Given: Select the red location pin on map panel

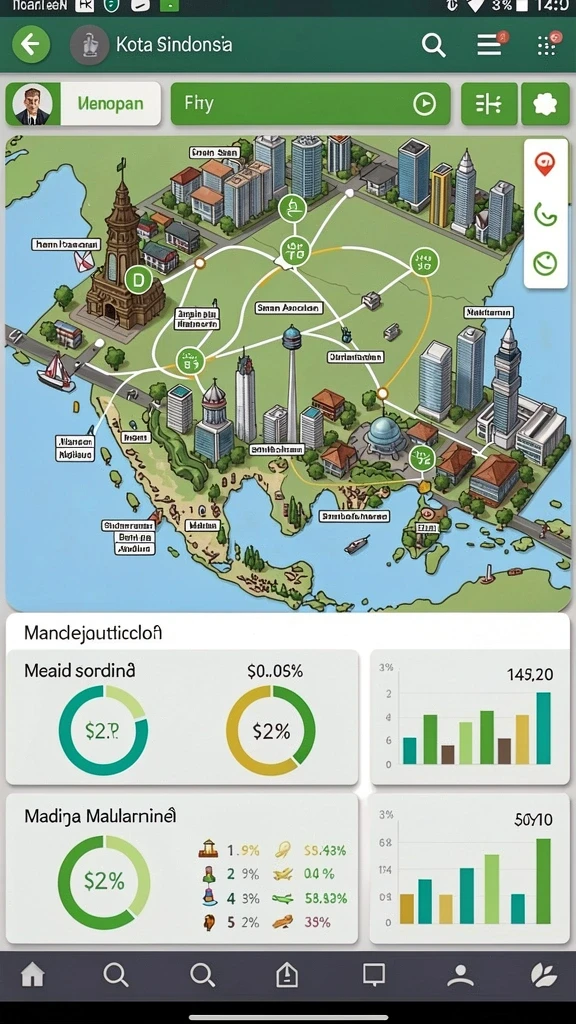Looking at the screenshot, I should (545, 163).
